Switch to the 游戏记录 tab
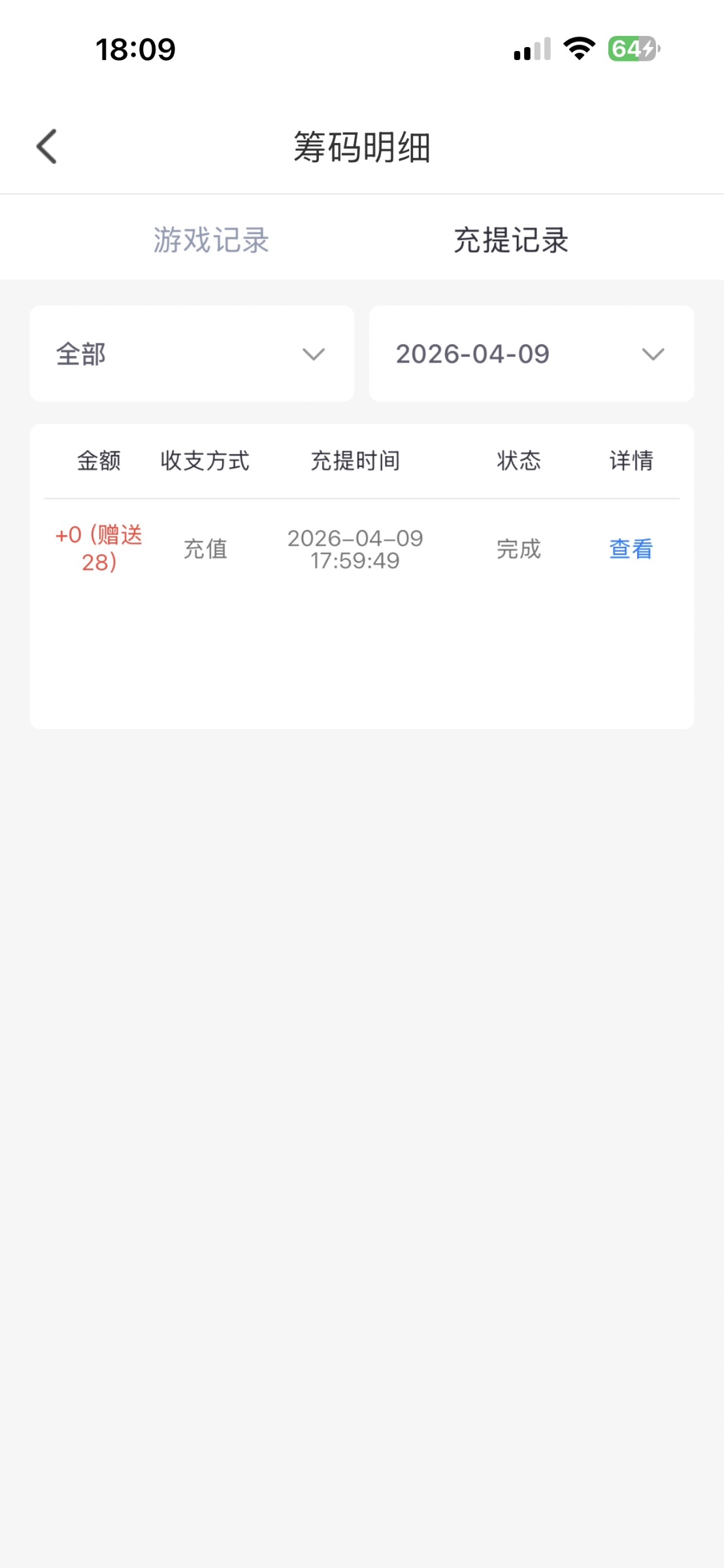The width and height of the screenshot is (724, 1568). point(211,240)
